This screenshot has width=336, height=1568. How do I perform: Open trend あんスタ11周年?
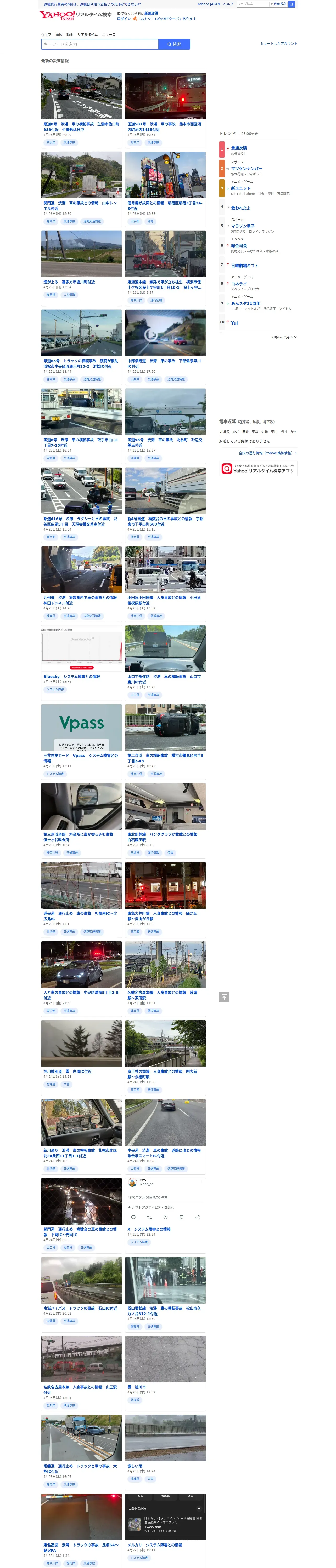click(x=245, y=303)
